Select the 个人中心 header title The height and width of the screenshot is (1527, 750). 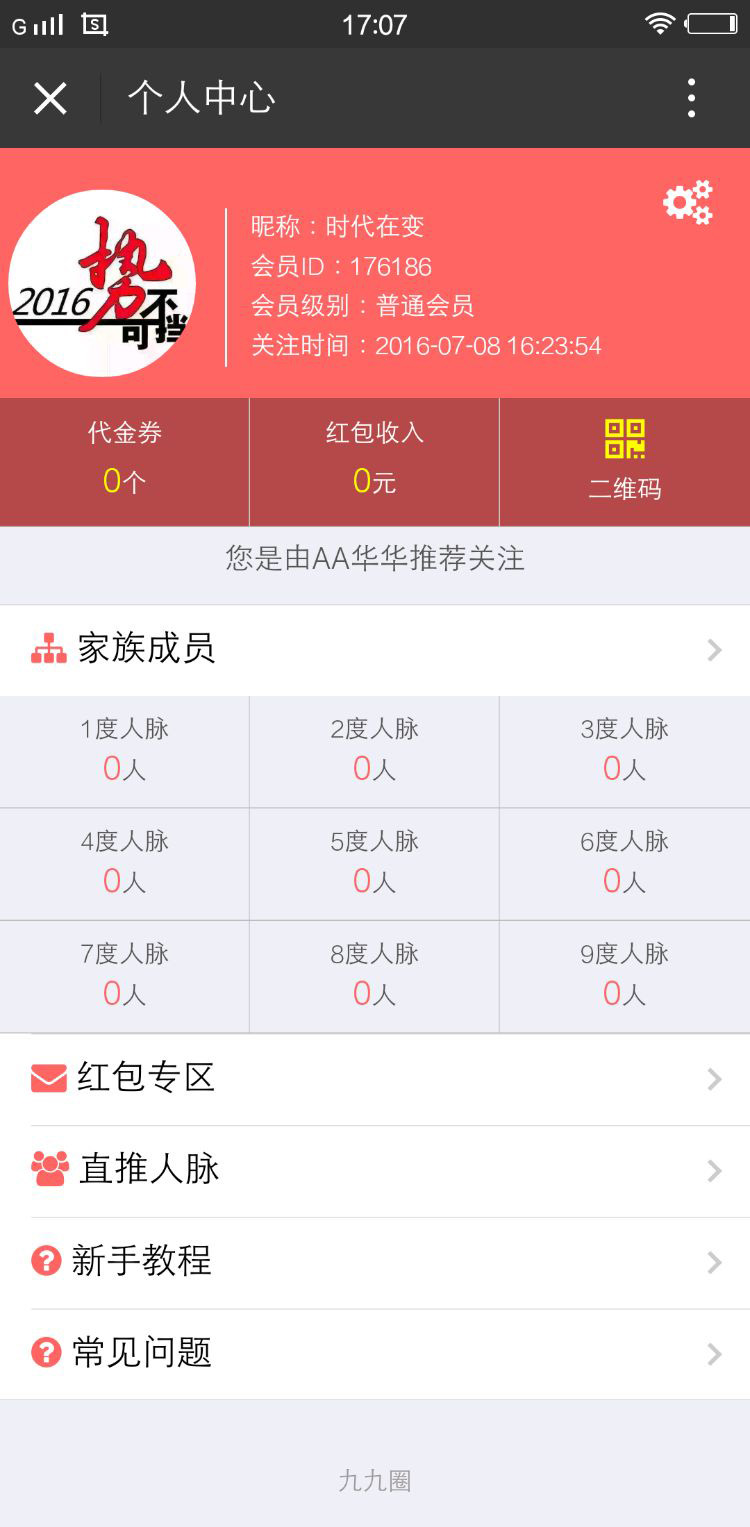(x=200, y=97)
